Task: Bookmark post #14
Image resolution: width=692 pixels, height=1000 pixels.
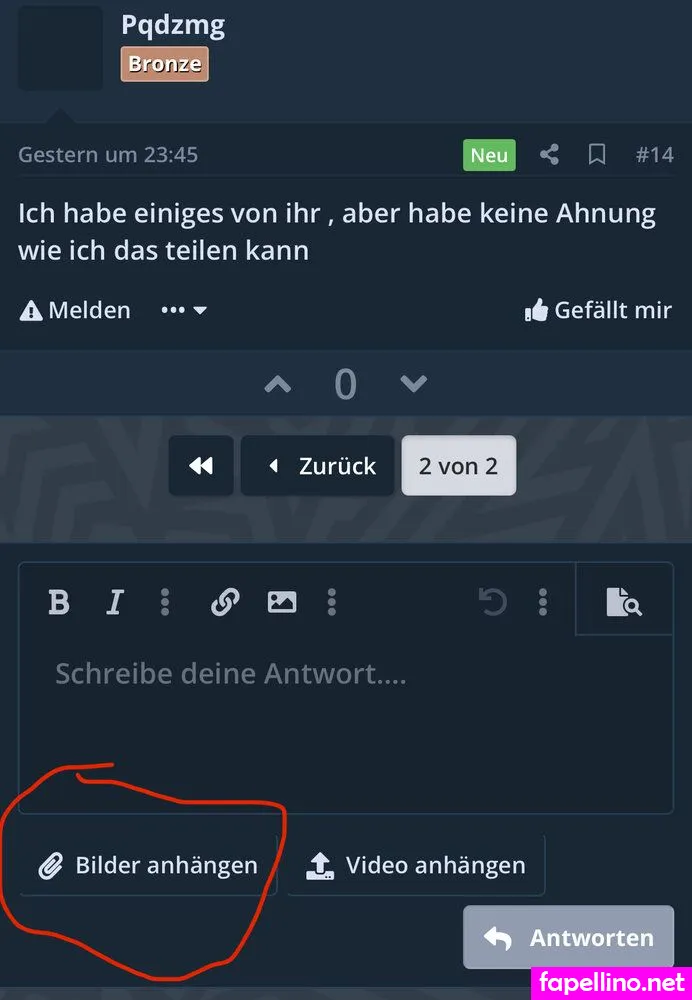Action: click(597, 155)
